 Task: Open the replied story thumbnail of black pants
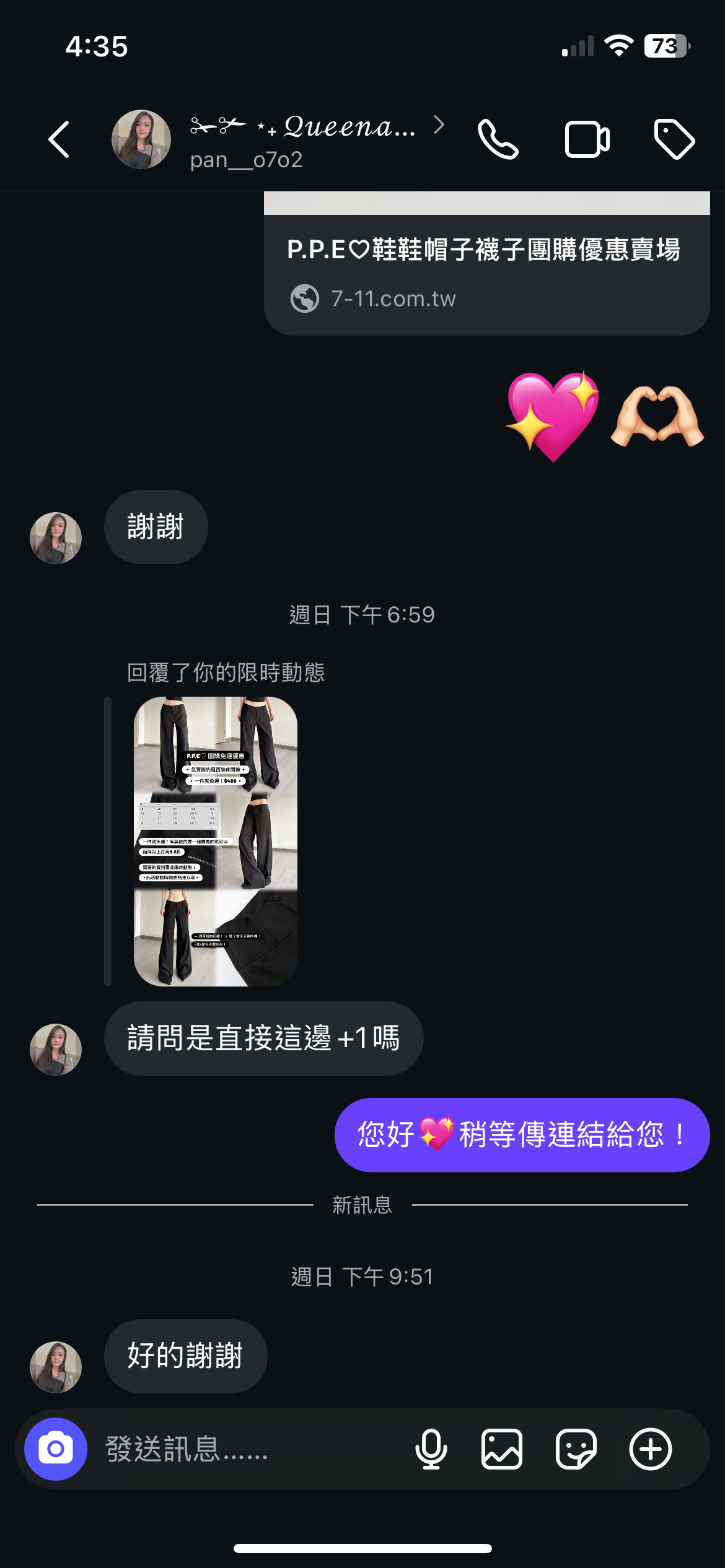coord(216,841)
